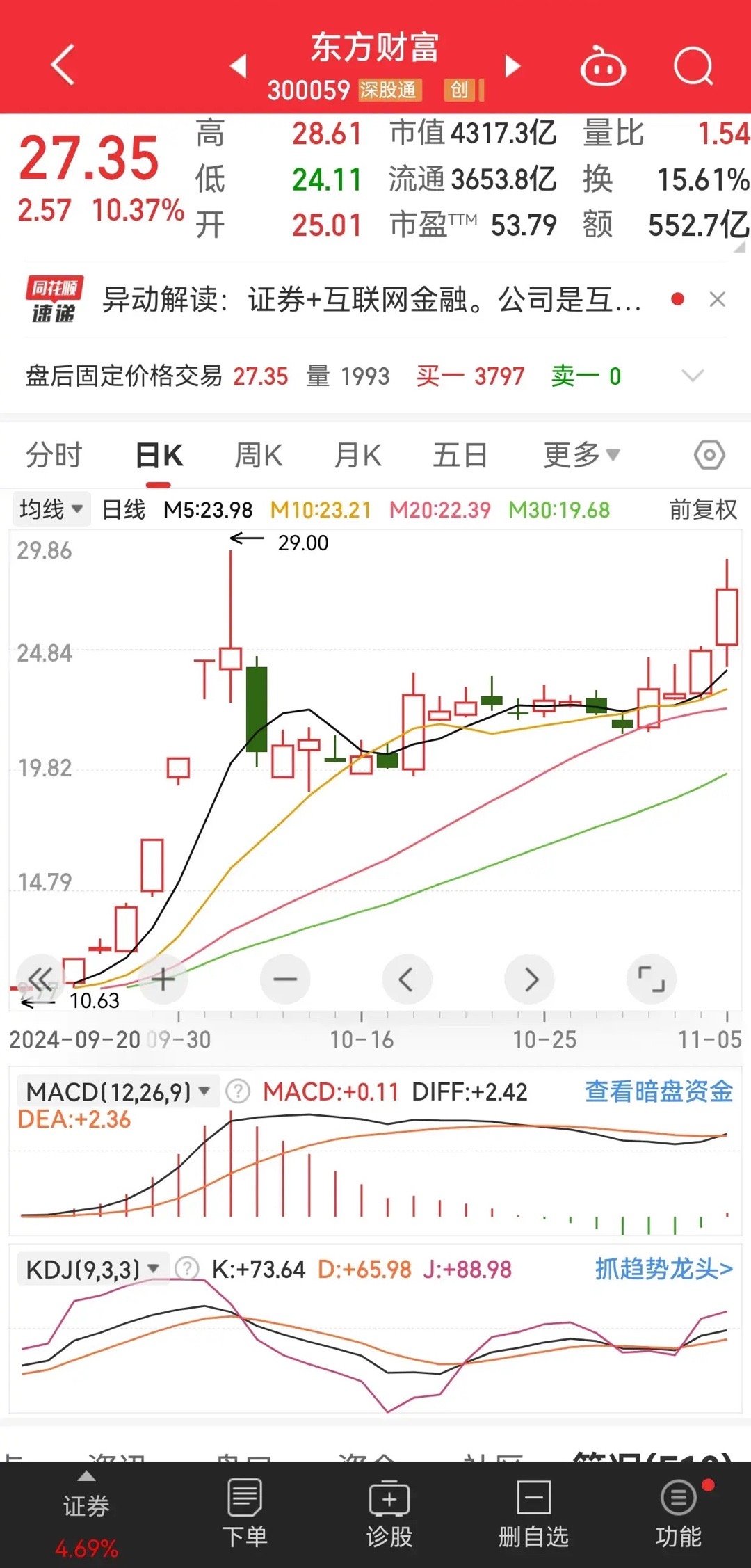The width and height of the screenshot is (751, 1568).
Task: Switch to the 分时 intraday tab
Action: 54,454
